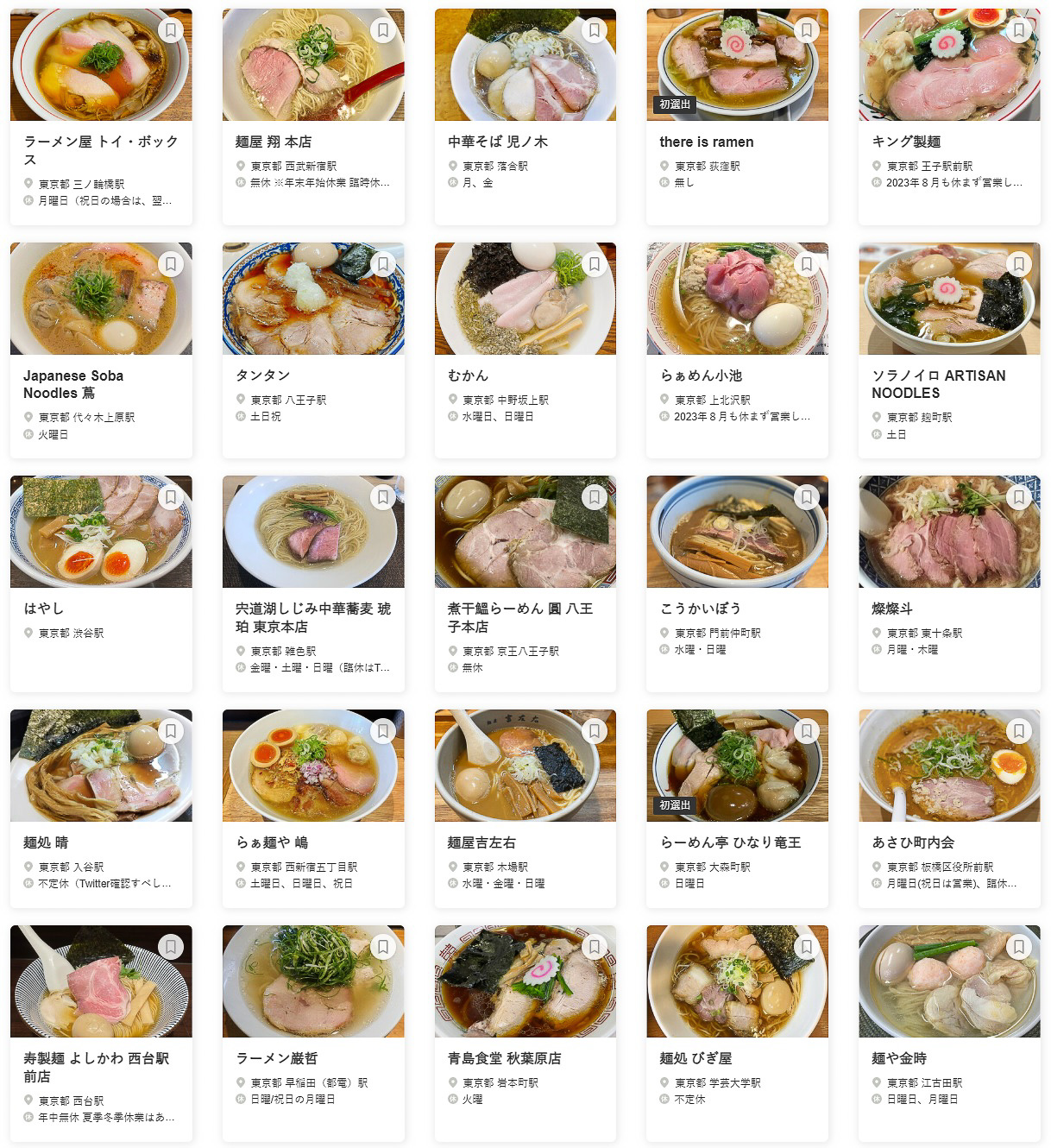Click the ramen photo of ラーメン巌哲

tap(312, 980)
